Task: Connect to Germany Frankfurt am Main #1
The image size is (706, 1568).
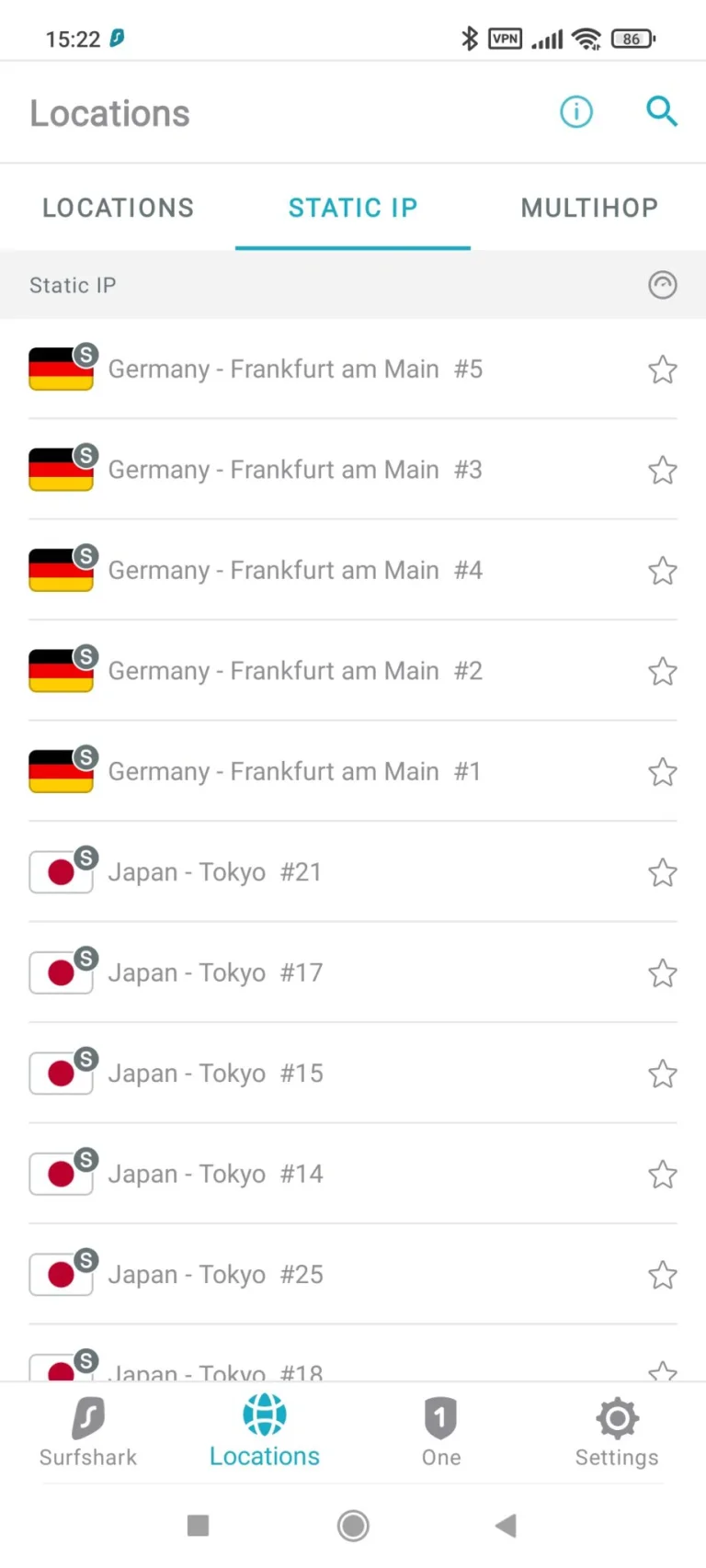Action: [294, 772]
